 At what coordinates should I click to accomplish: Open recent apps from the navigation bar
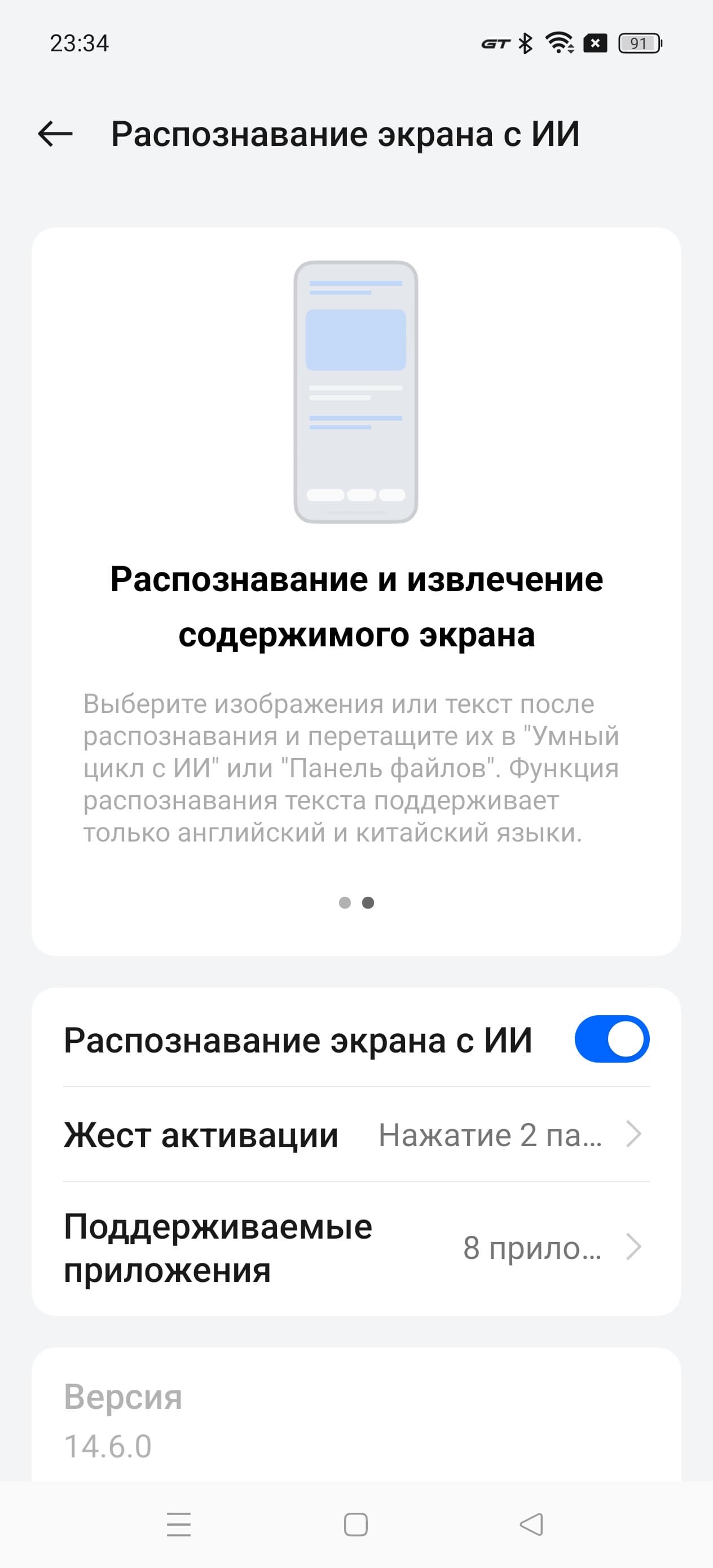[x=178, y=1524]
